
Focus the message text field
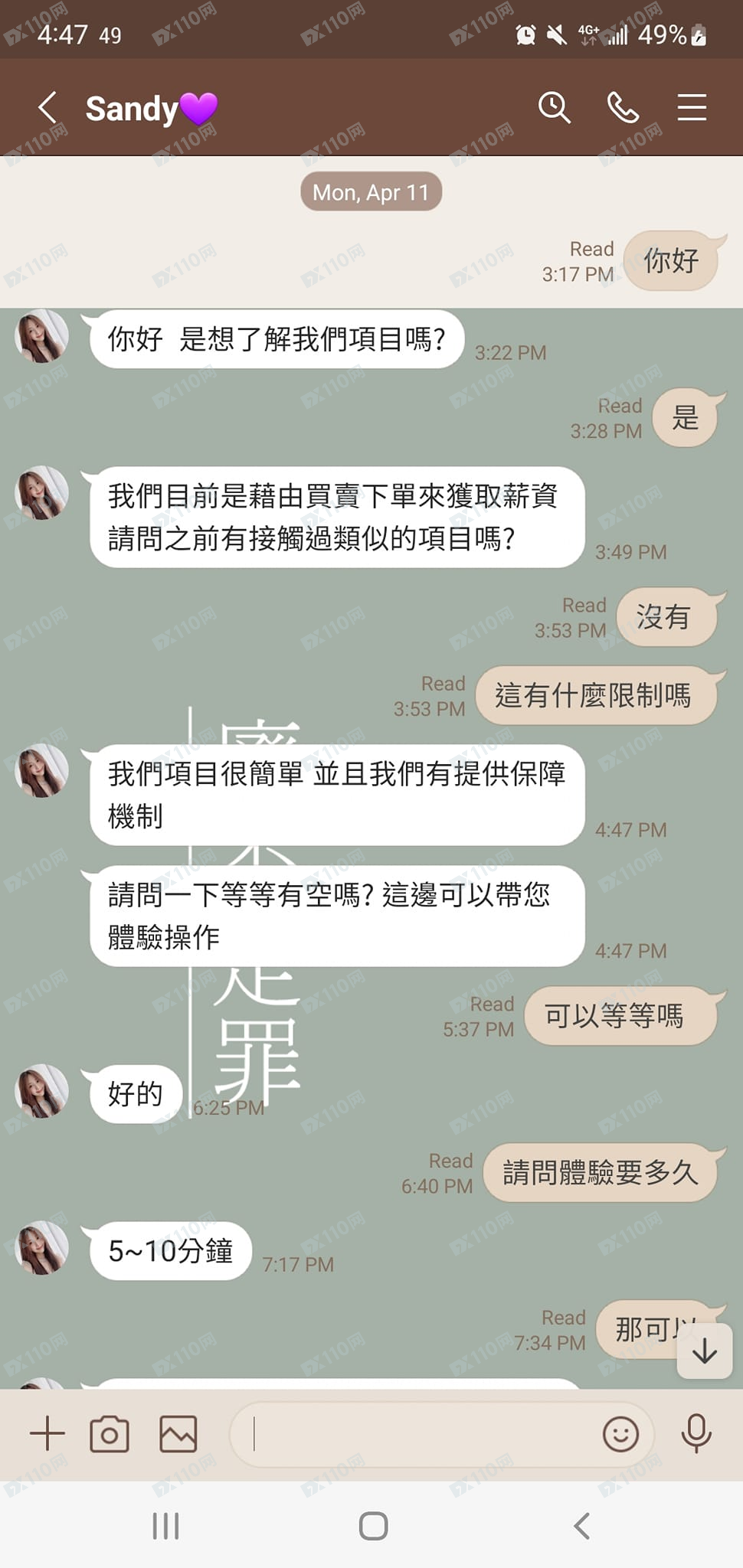[x=421, y=1434]
